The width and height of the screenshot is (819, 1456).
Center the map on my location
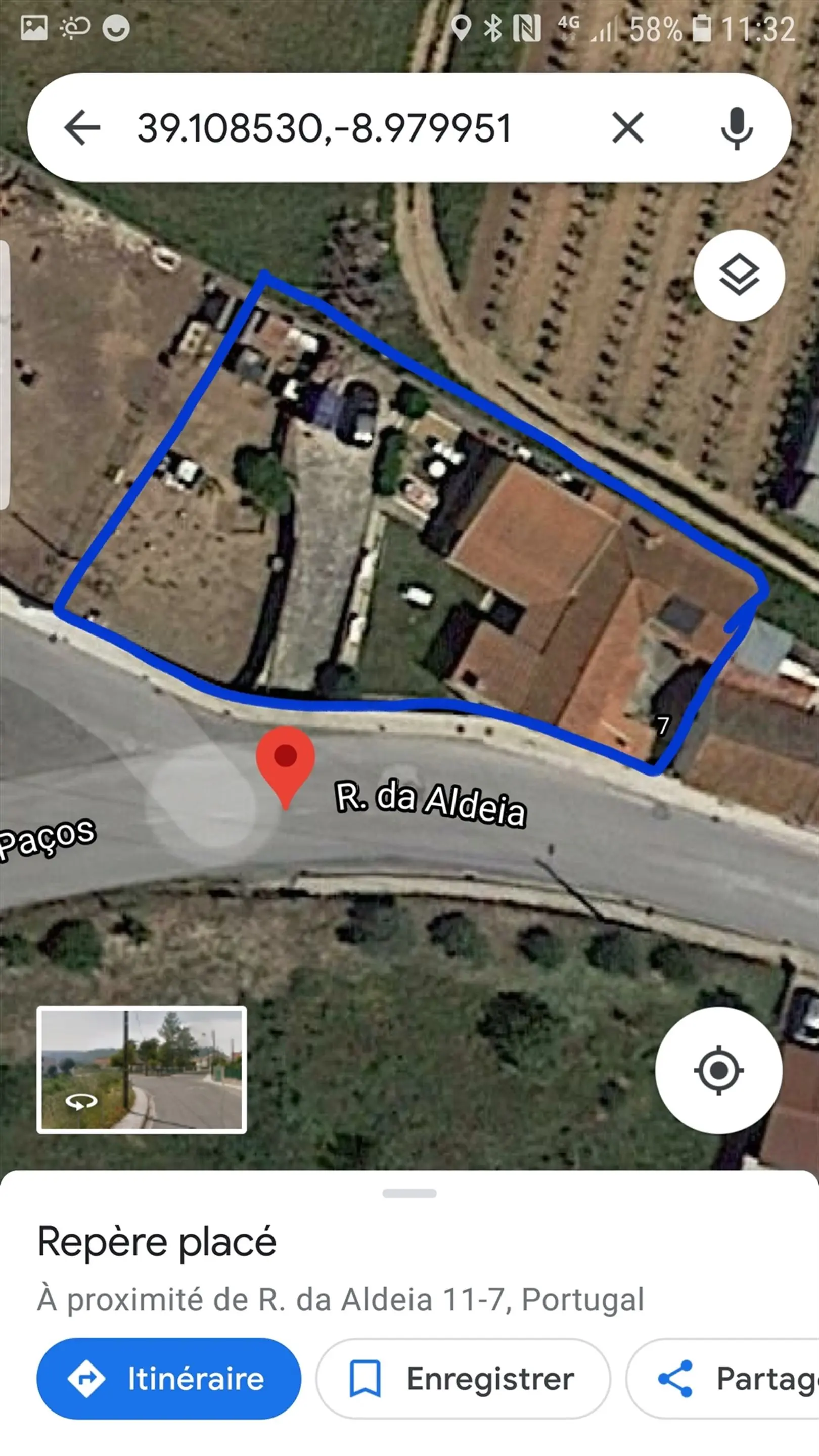718,1070
